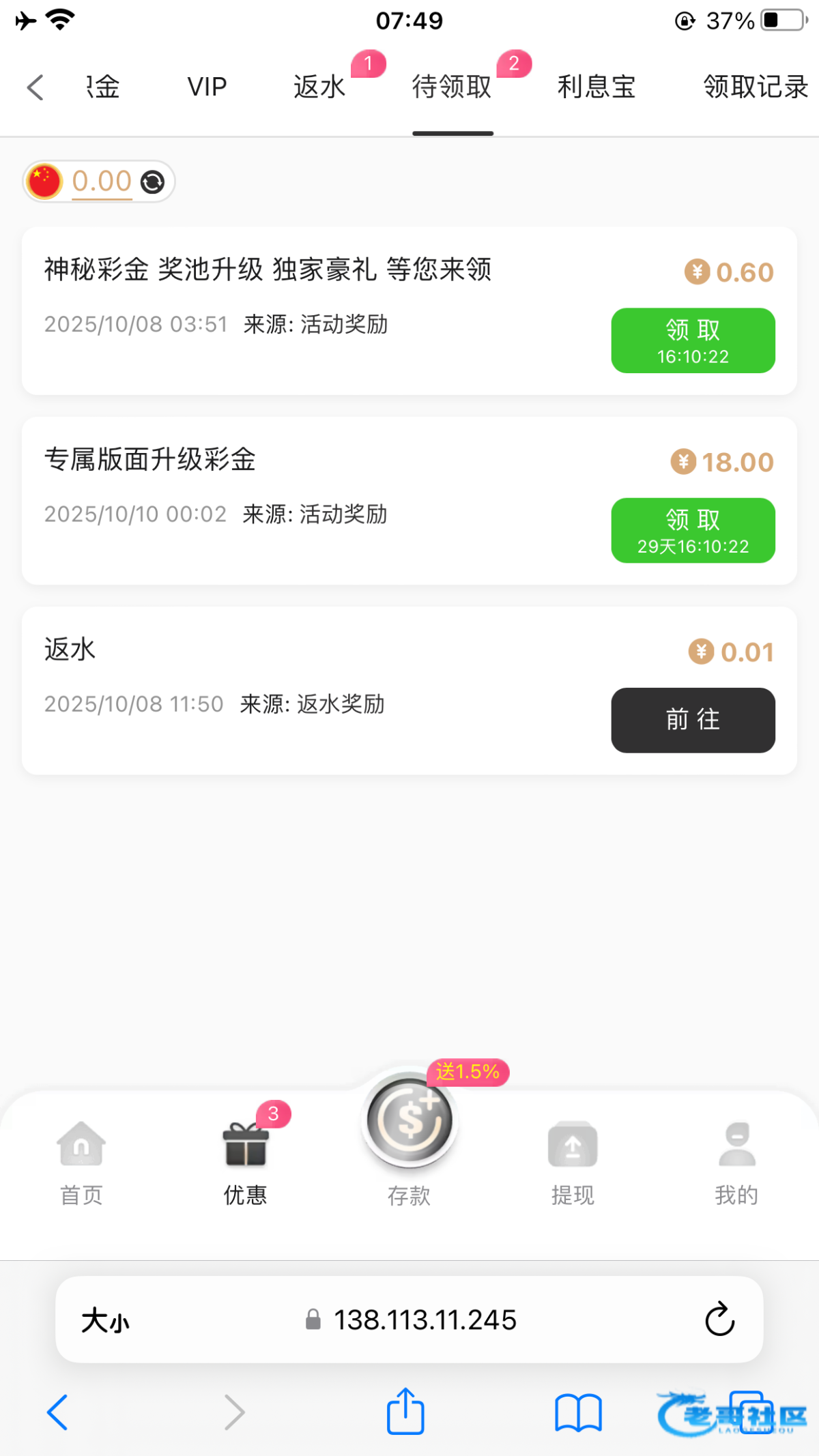Open the 我的 tab
Screen dimensions: 819x1456
pos(736,1164)
